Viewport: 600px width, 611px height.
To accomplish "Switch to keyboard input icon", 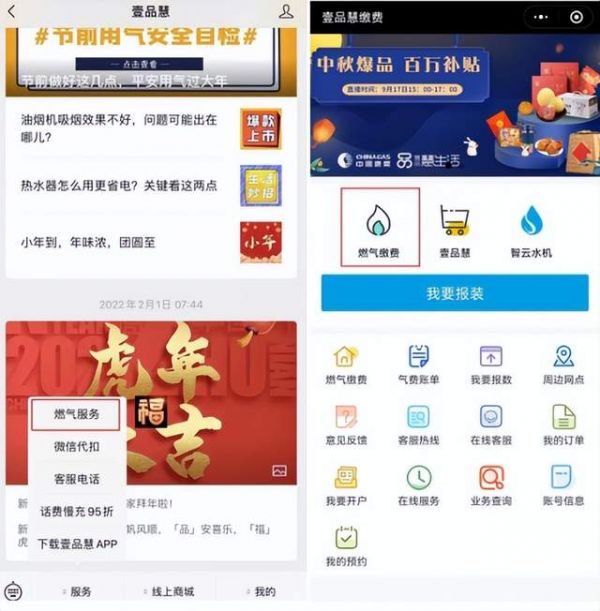I will (13, 591).
